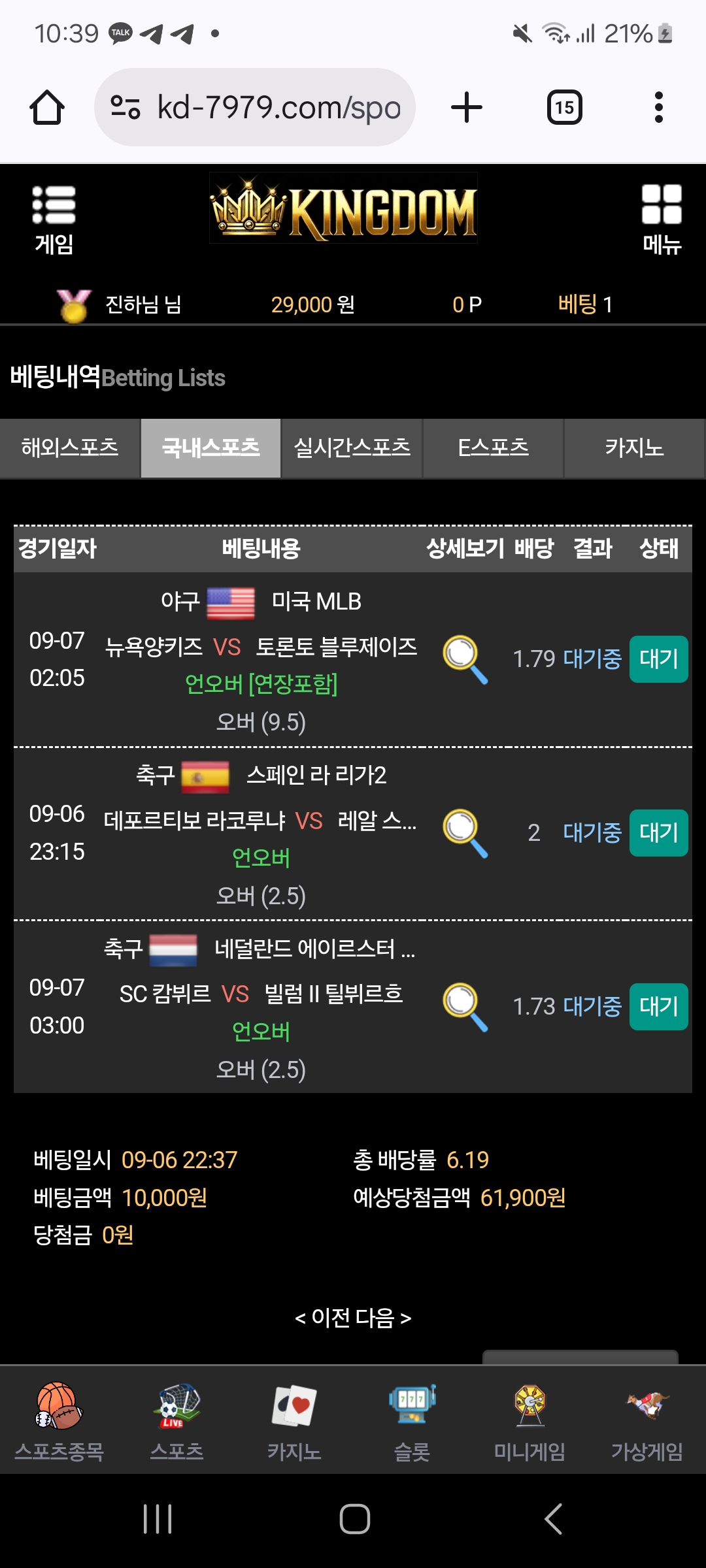The height and width of the screenshot is (1568, 706).
Task: Go back with the system back button
Action: tap(553, 1518)
